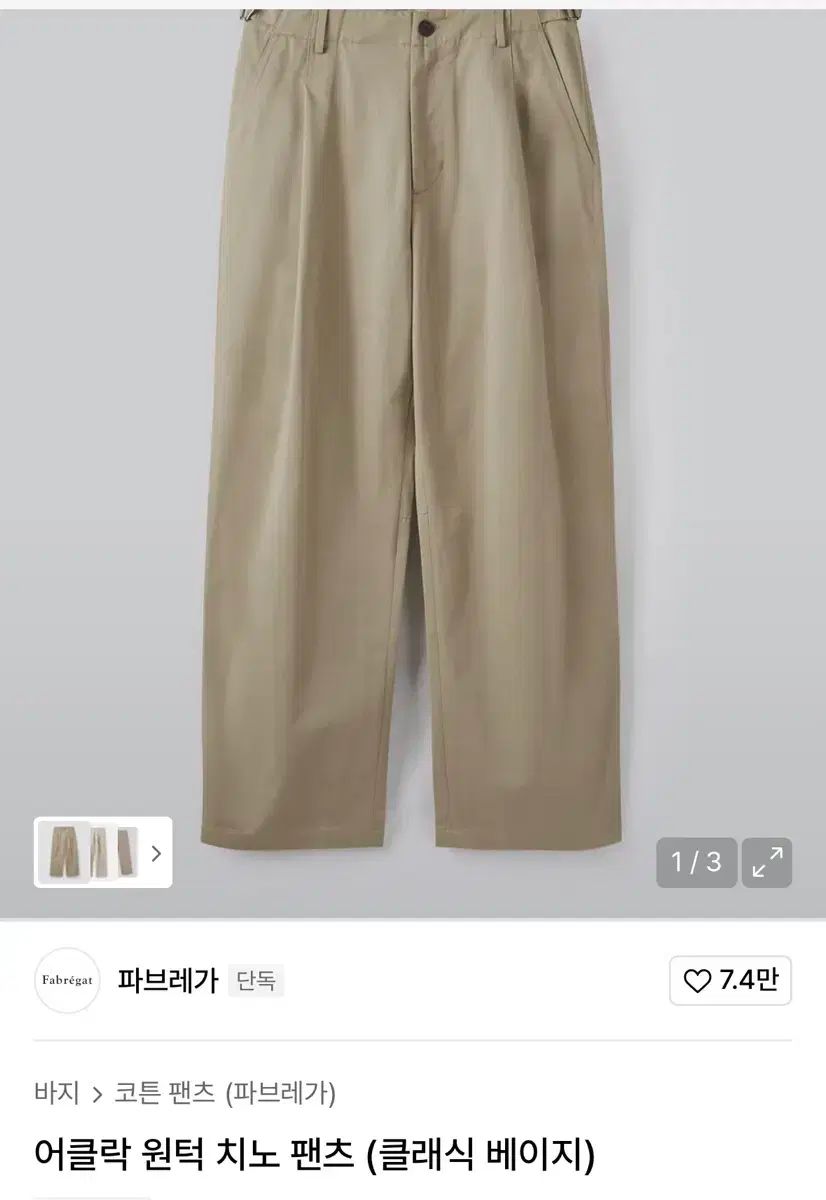This screenshot has width=826, height=1200.
Task: Select the first pants thumbnail
Action: (62, 853)
